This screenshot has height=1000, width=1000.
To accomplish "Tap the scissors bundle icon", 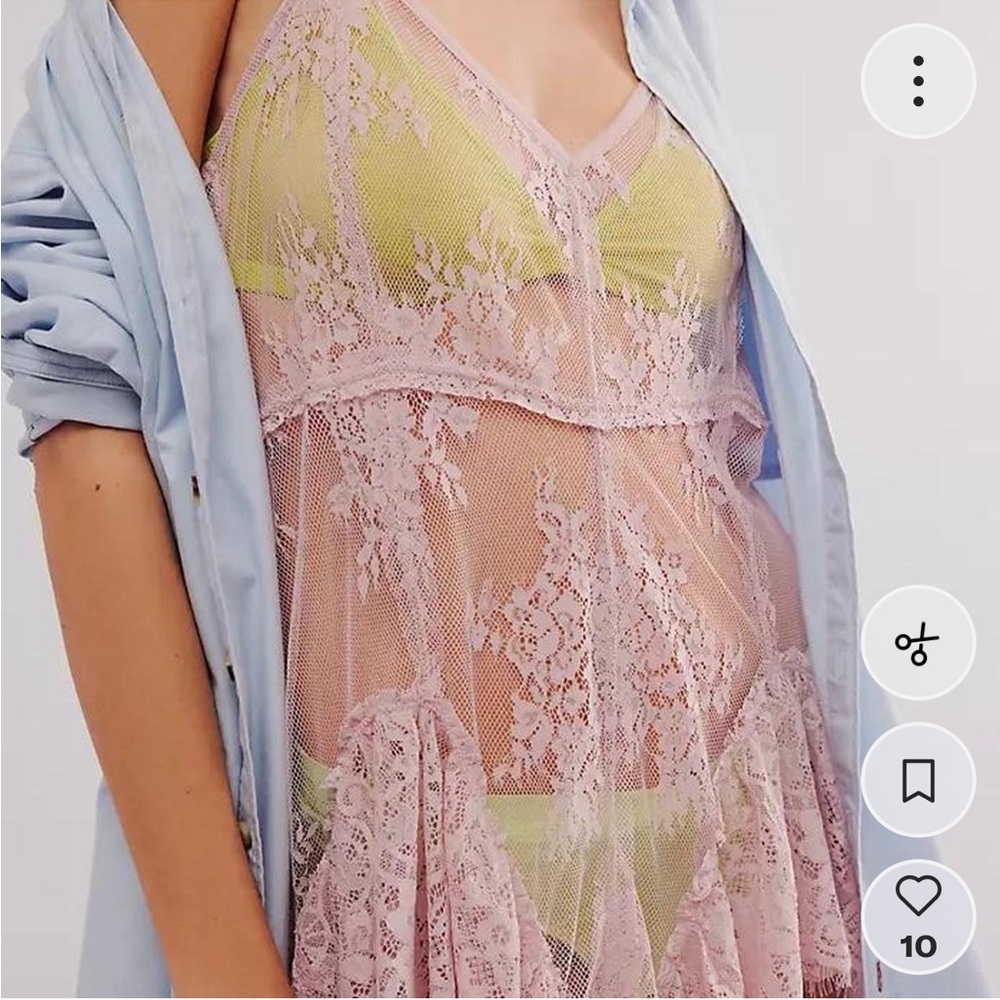I will pyautogui.click(x=918, y=643).
